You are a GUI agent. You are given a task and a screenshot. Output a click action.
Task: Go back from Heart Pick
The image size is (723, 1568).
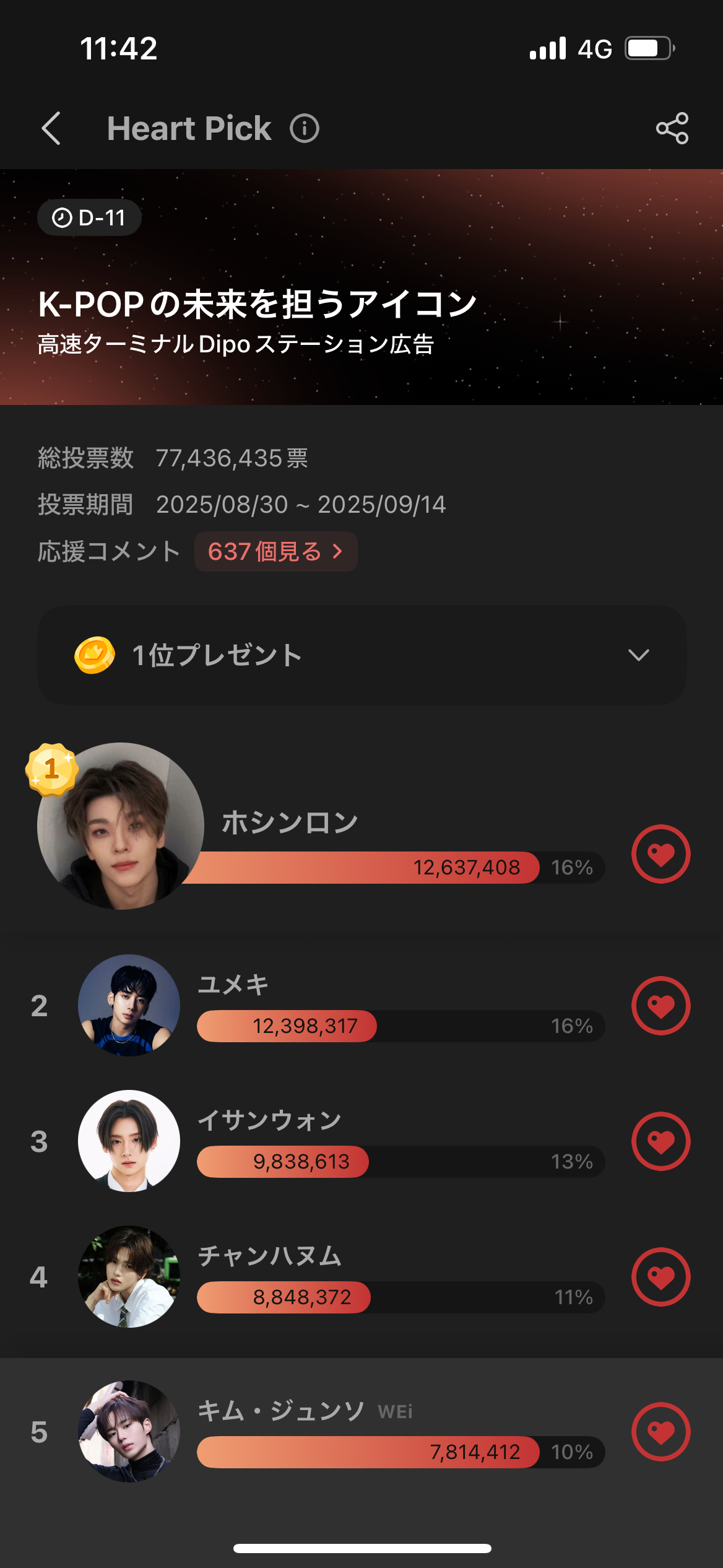click(x=51, y=128)
